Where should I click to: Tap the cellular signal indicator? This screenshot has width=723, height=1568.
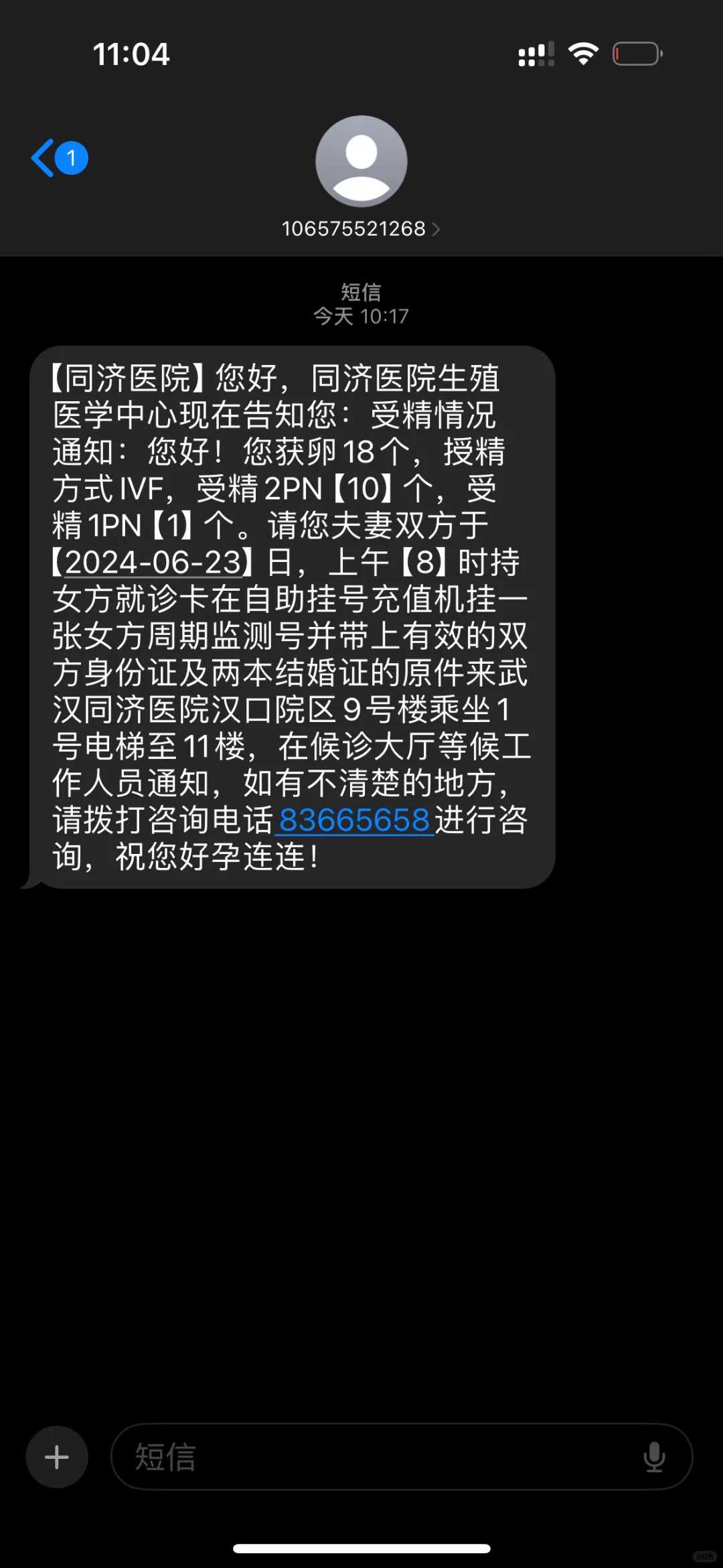535,54
